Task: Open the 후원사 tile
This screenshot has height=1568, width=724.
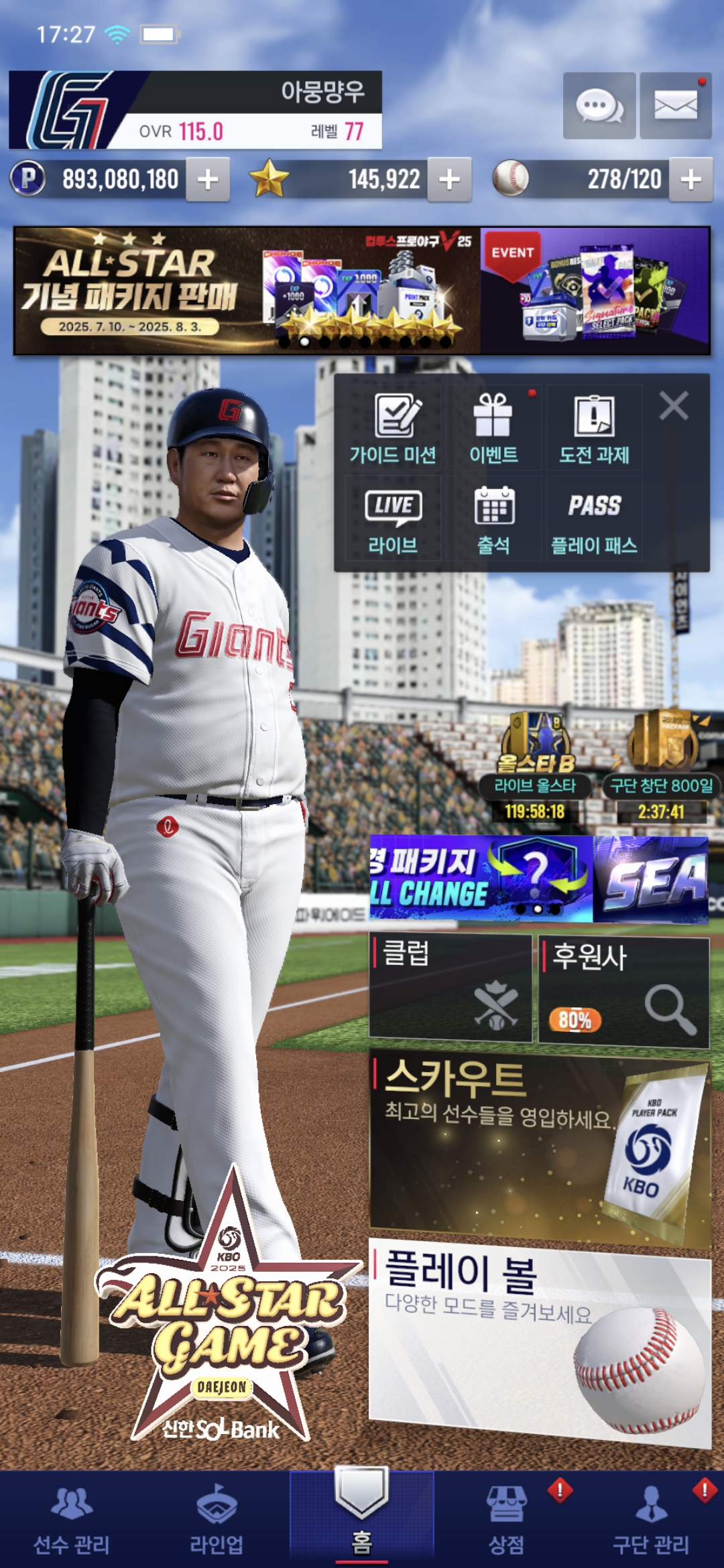Action: [623, 992]
